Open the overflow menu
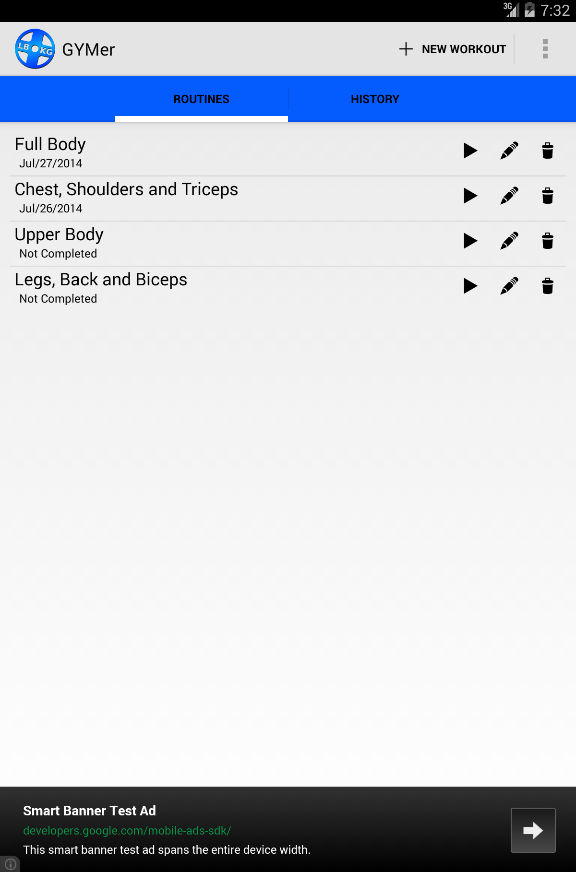Screen dimensions: 576x872 [x=545, y=49]
